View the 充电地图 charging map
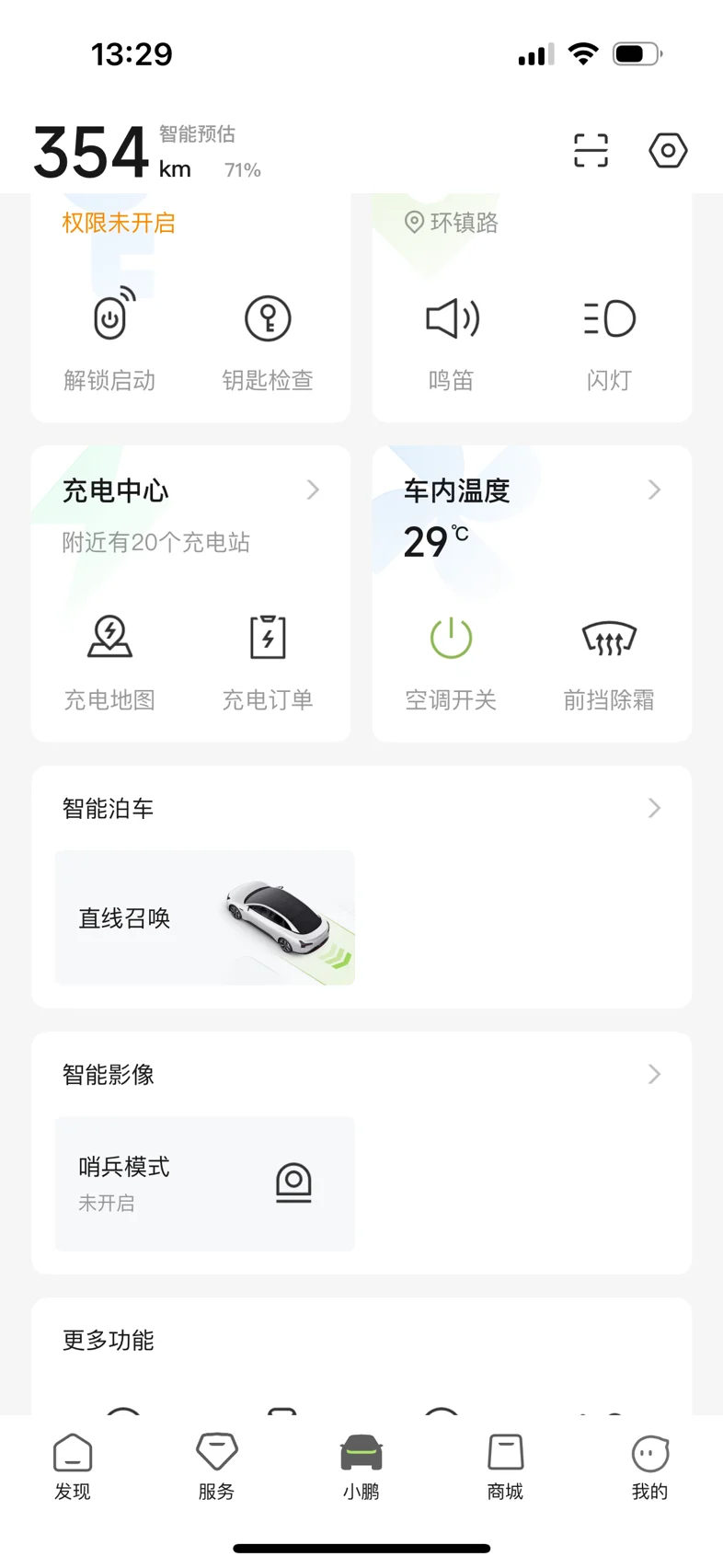This screenshot has width=723, height=1568. pos(110,659)
